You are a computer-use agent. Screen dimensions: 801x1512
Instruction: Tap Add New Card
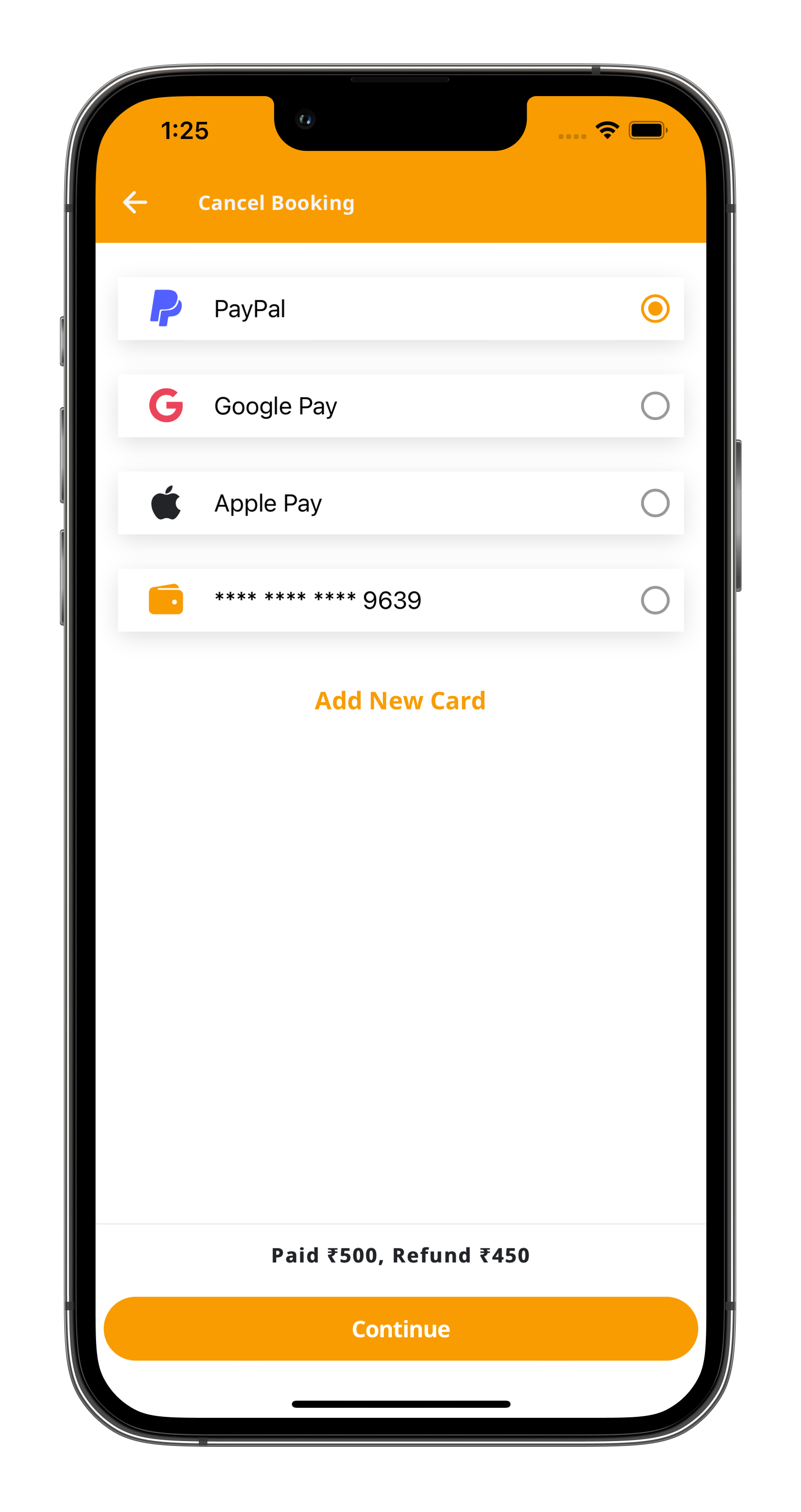pos(400,701)
